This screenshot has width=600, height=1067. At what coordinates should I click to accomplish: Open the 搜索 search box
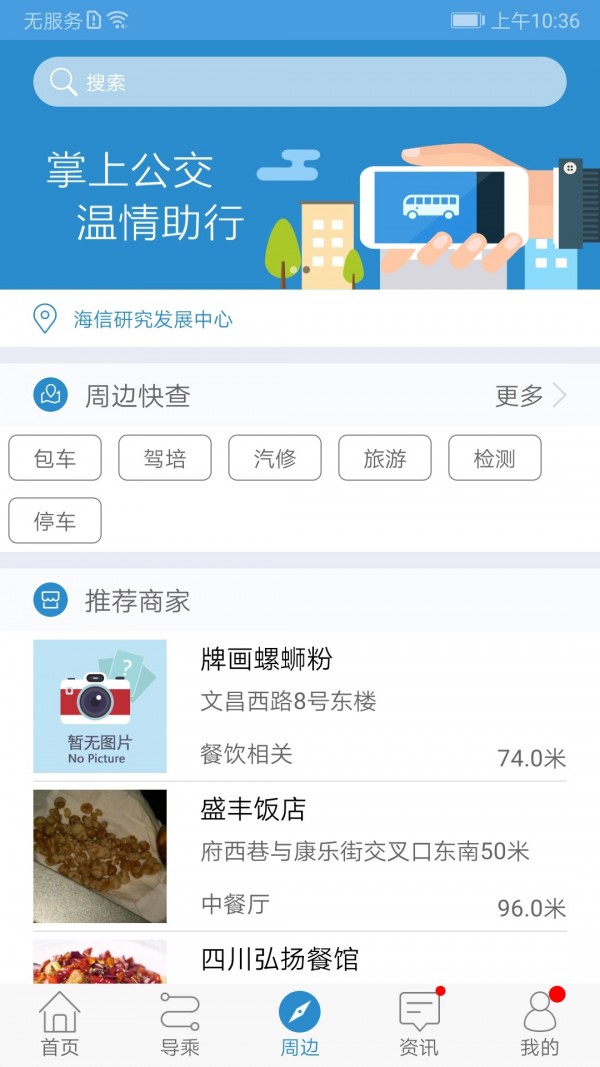(300, 82)
